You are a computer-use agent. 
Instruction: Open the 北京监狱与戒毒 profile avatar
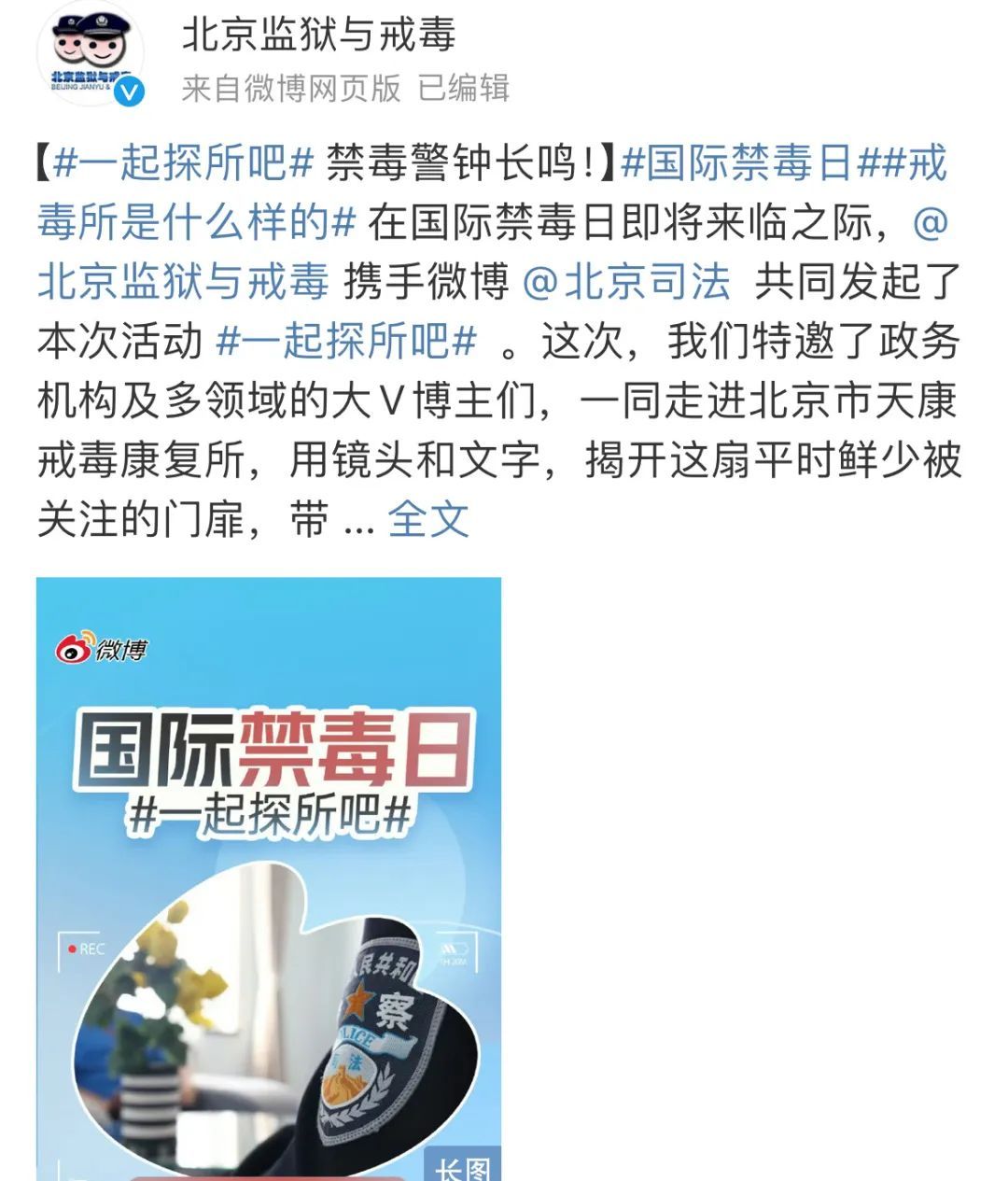(x=91, y=53)
